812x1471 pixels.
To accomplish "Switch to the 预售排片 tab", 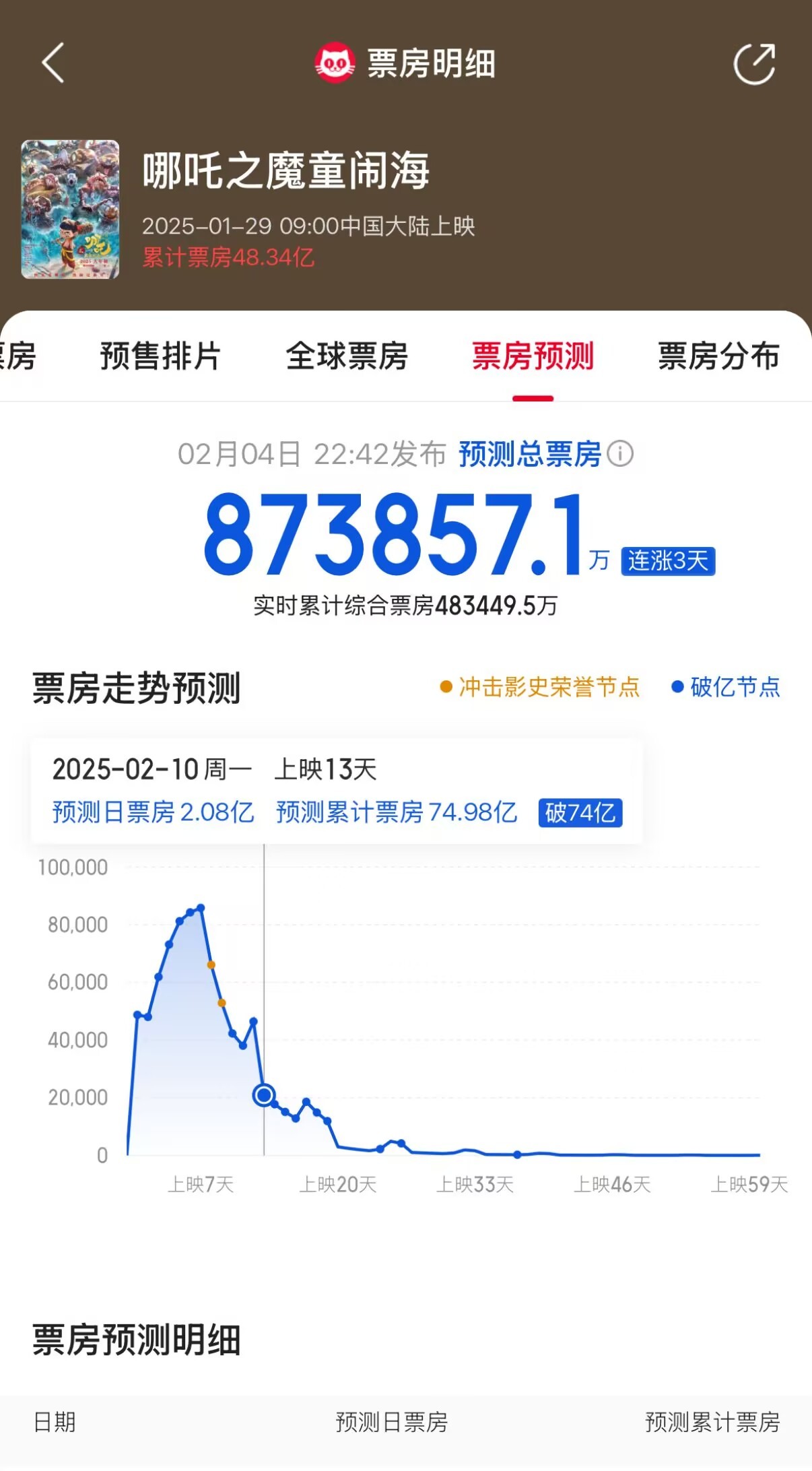I will coord(160,356).
